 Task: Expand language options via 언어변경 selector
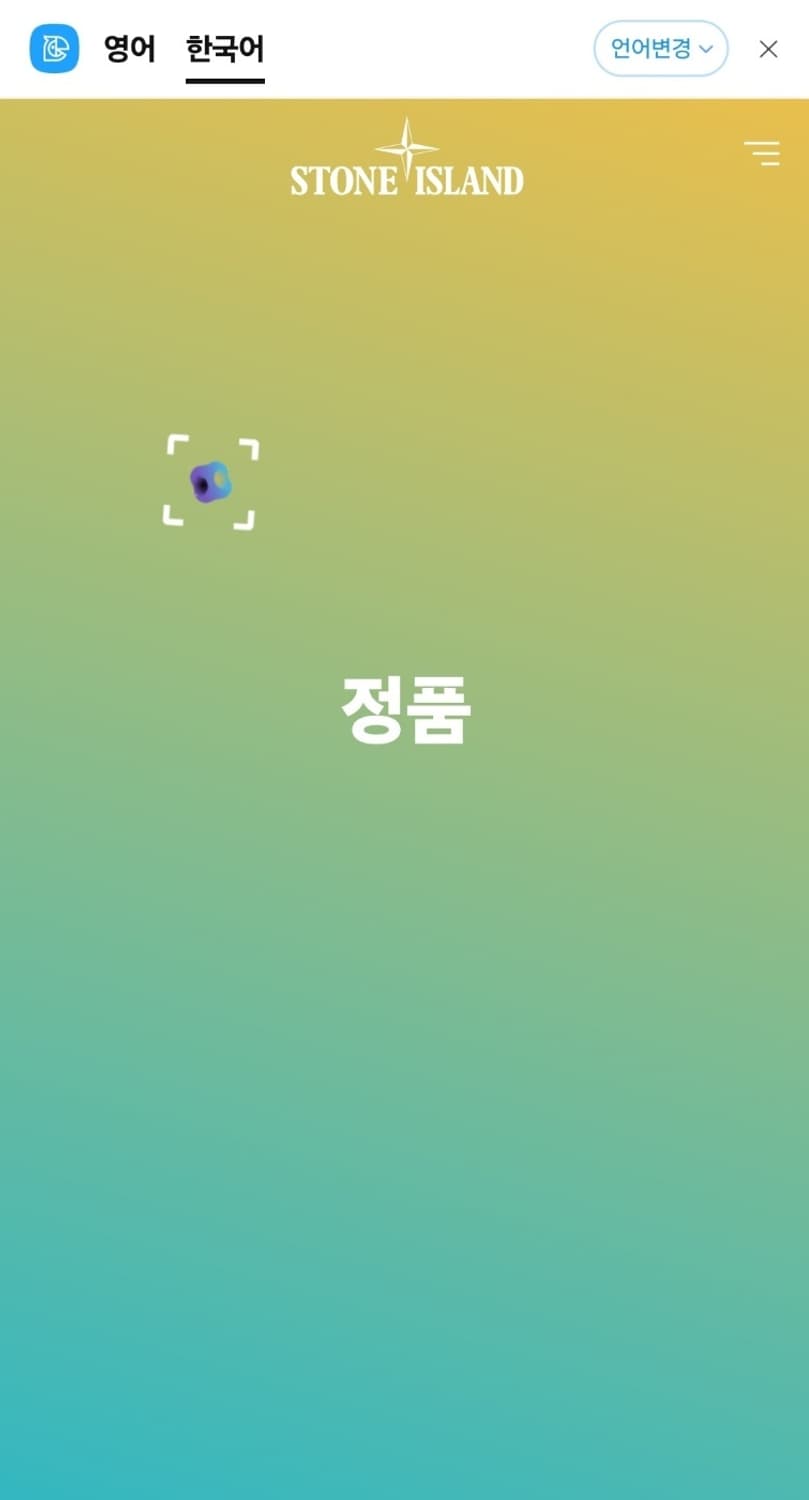660,48
